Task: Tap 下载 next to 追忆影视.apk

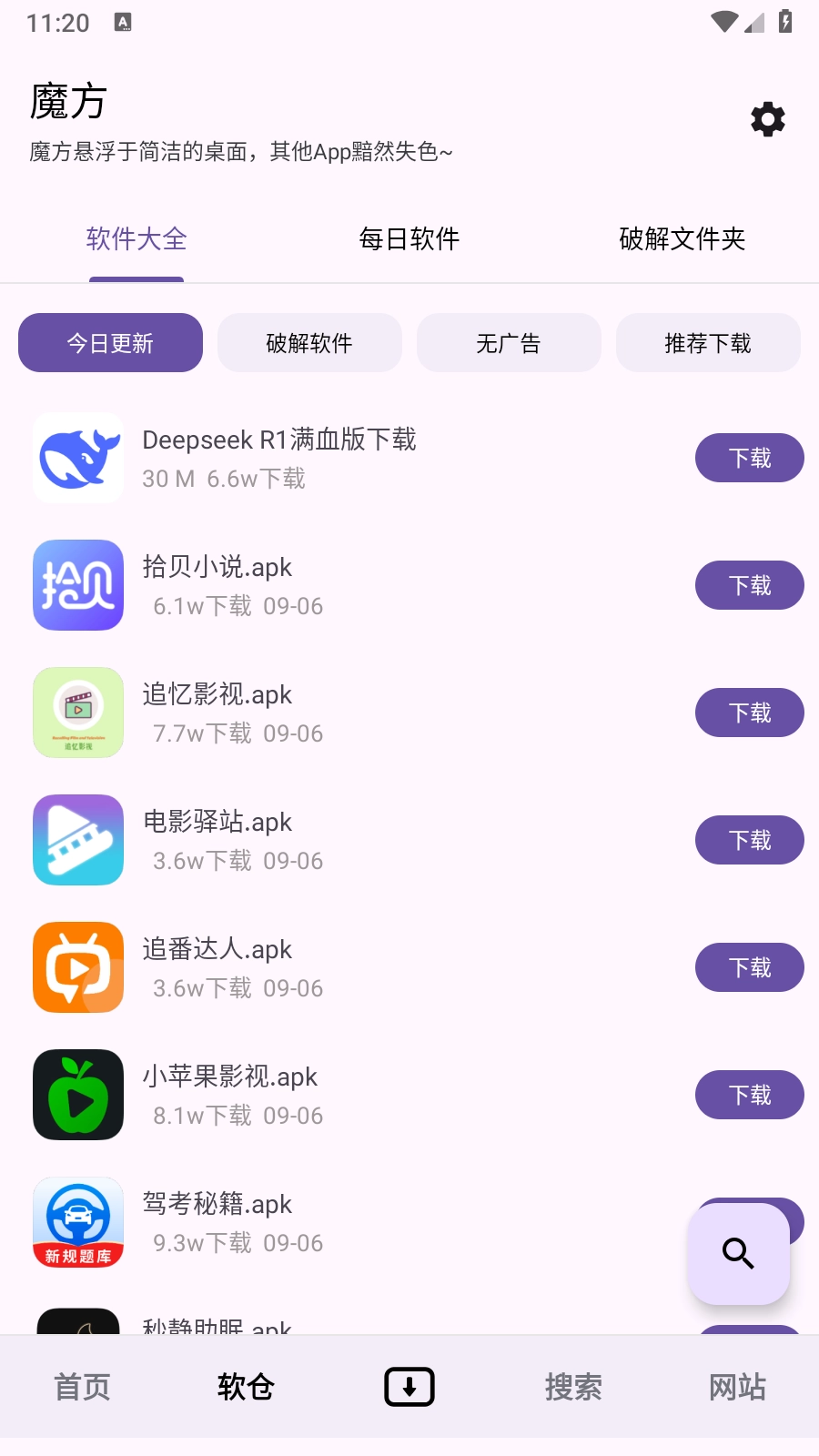Action: [749, 713]
